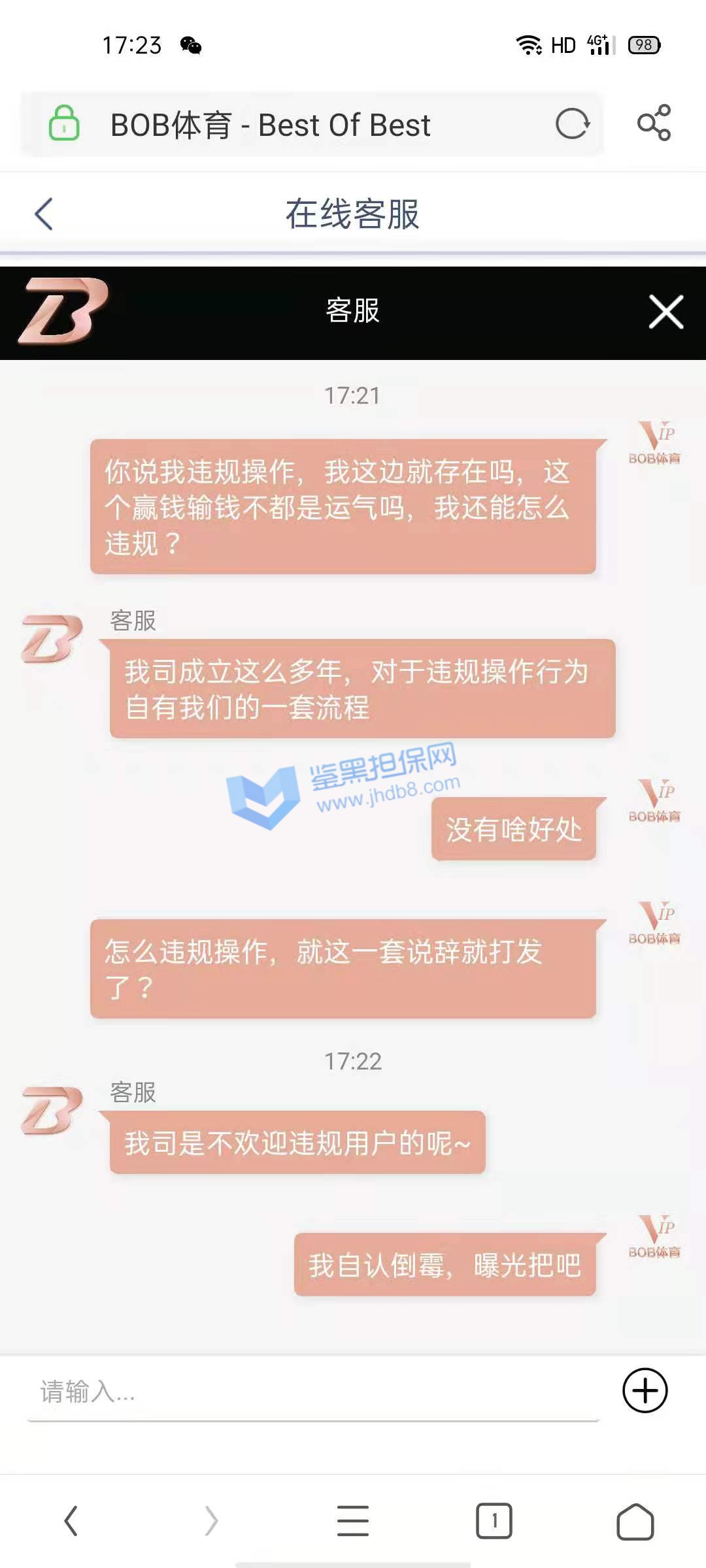Open the browser tabs switcher
The height and width of the screenshot is (1568, 706).
point(494,1521)
